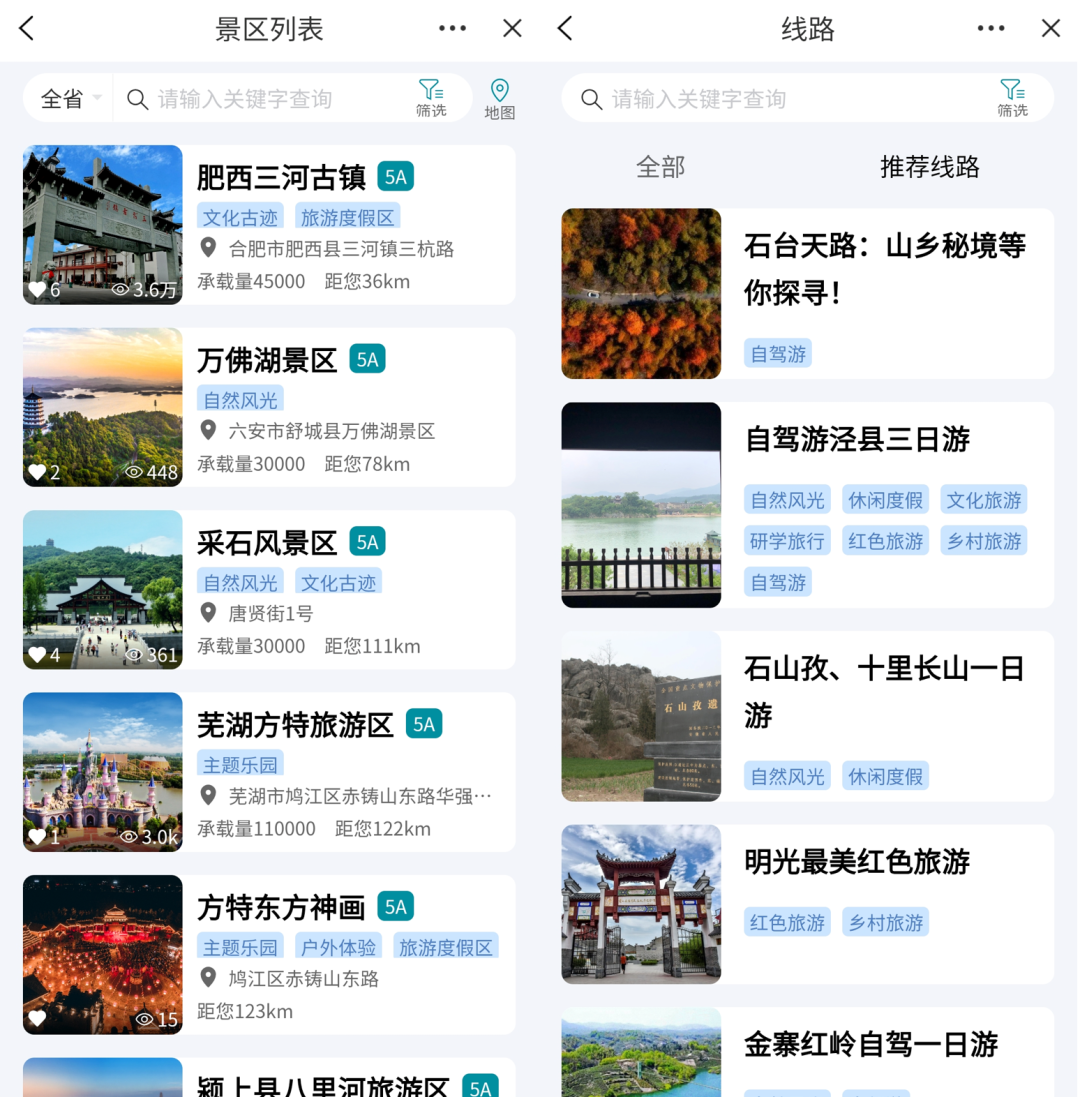Close the 景区列表 page
This screenshot has width=1080, height=1097.
coord(512,29)
